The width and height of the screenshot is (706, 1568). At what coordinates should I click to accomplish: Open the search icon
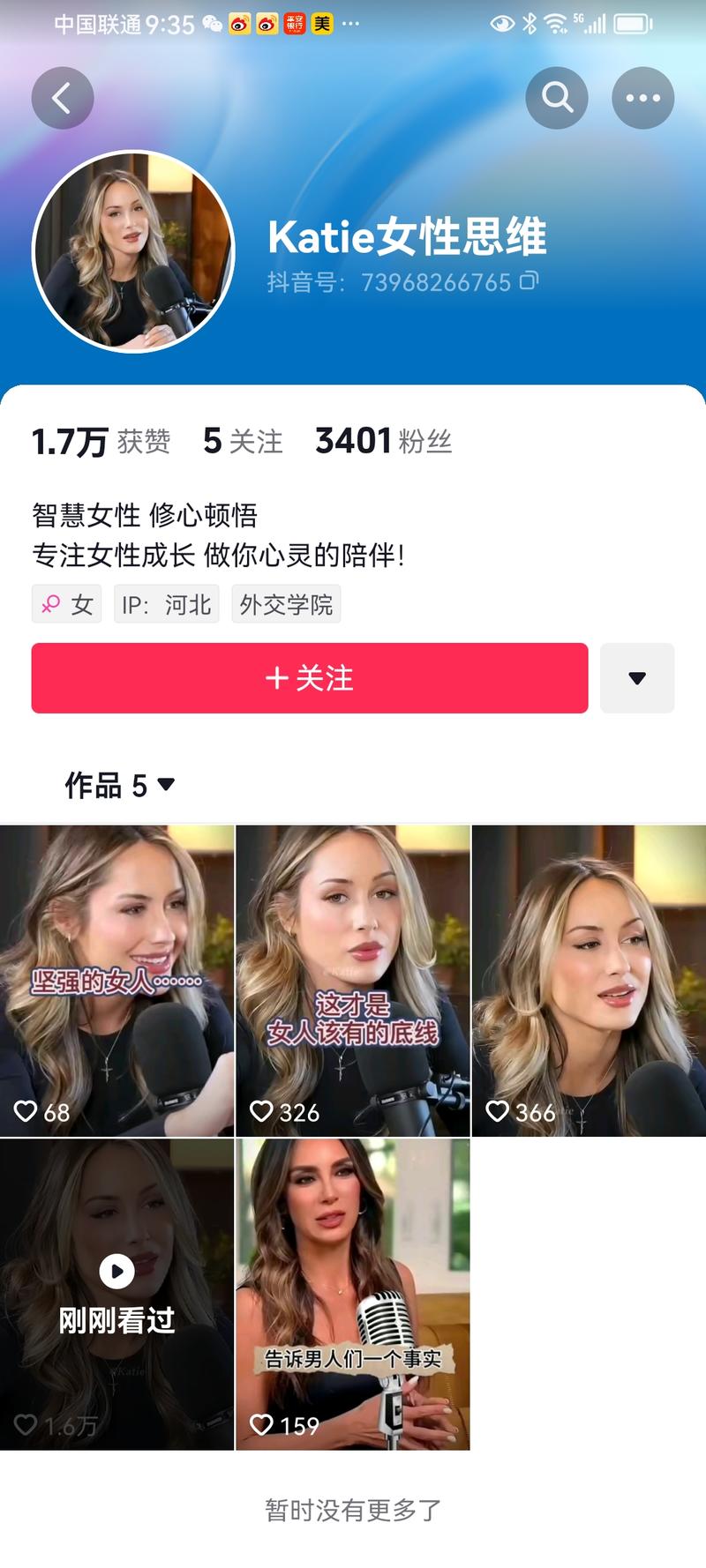click(556, 98)
